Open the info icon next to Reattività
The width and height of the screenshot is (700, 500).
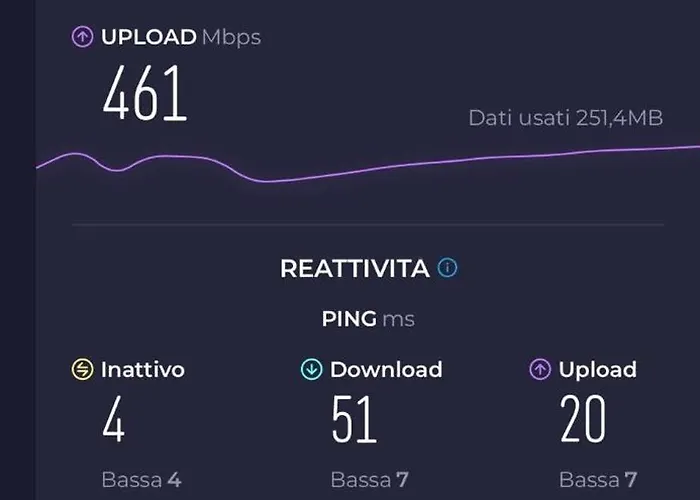coord(448,268)
